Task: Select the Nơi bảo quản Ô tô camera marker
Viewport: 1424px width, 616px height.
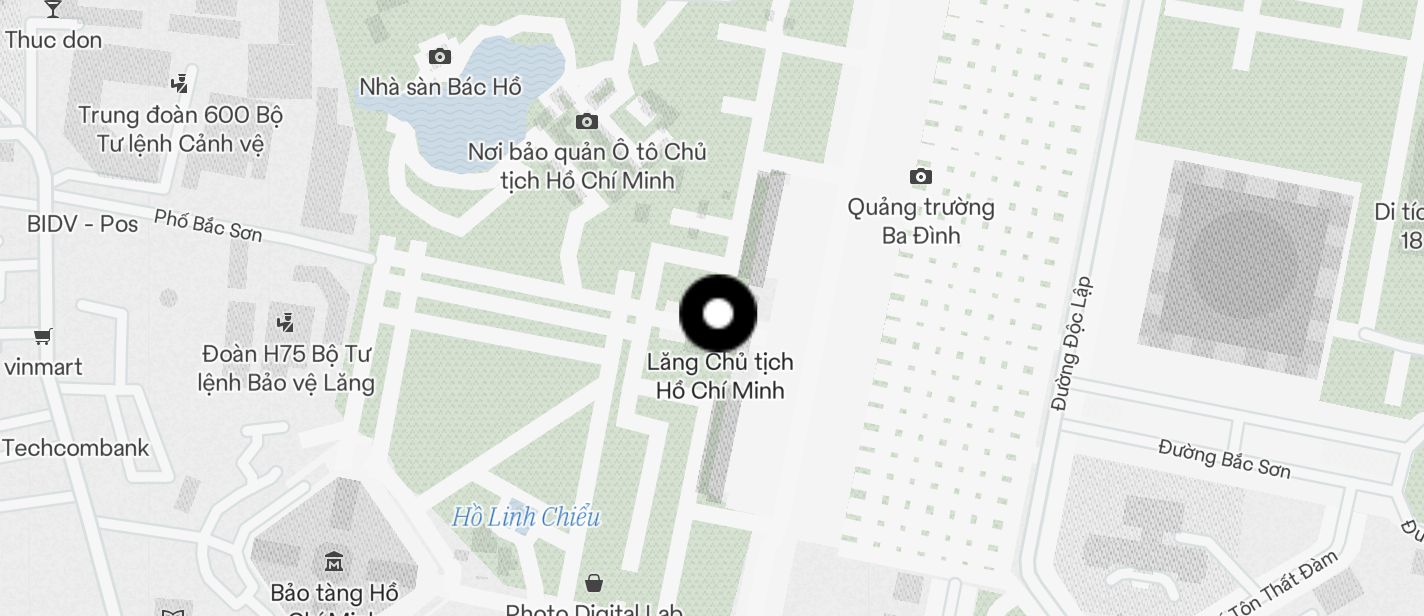Action: coord(587,122)
